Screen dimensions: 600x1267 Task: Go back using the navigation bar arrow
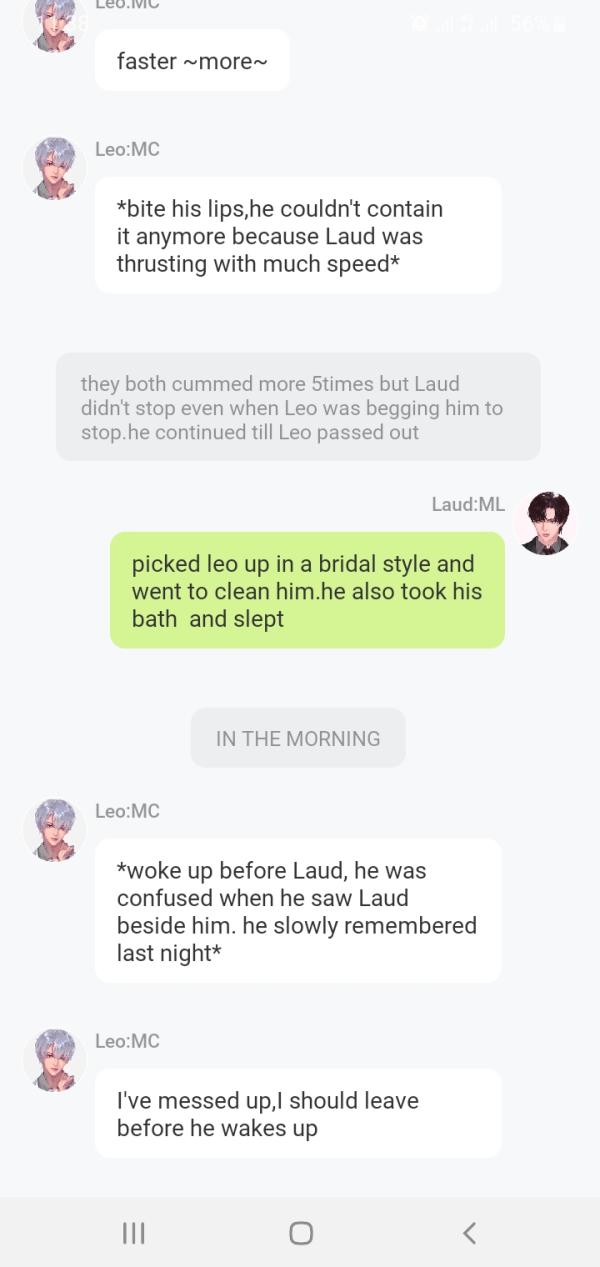point(469,1233)
